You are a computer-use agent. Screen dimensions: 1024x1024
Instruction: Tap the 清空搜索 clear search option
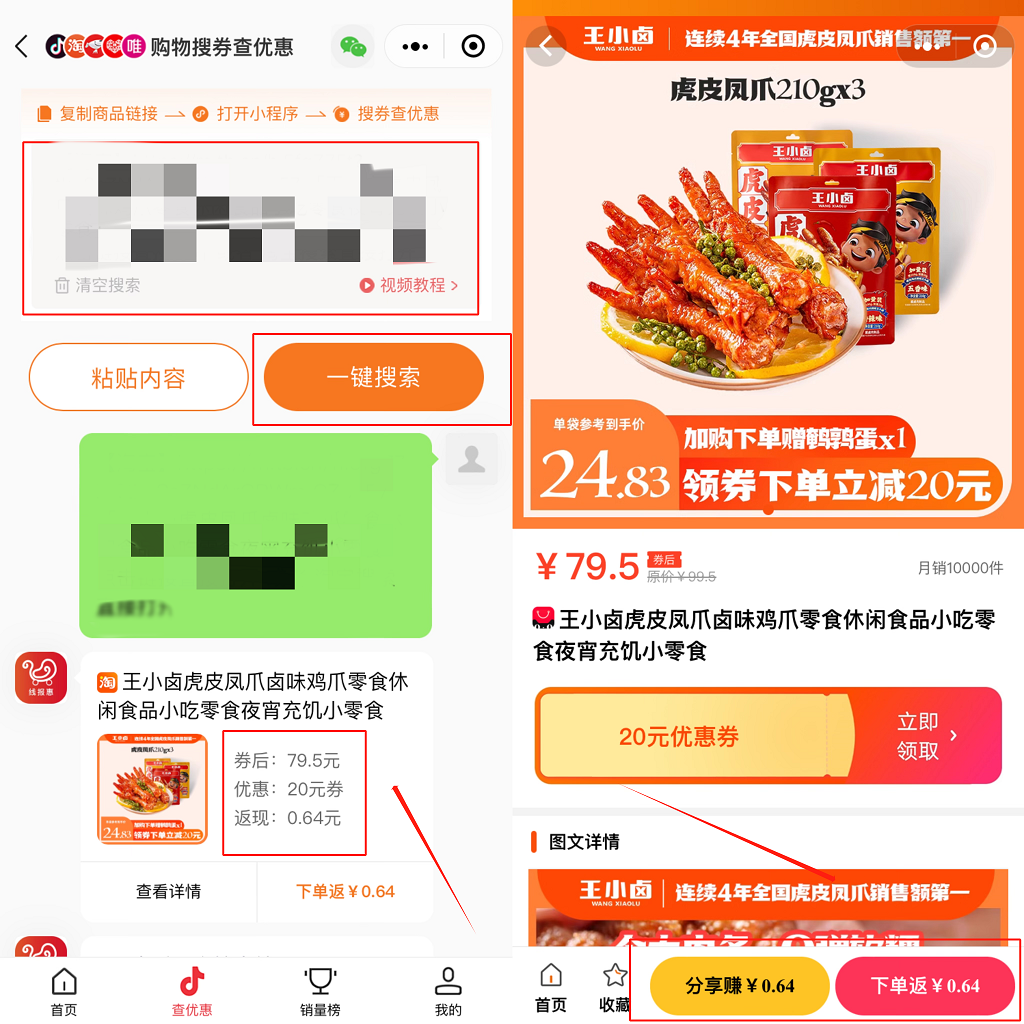pos(98,285)
